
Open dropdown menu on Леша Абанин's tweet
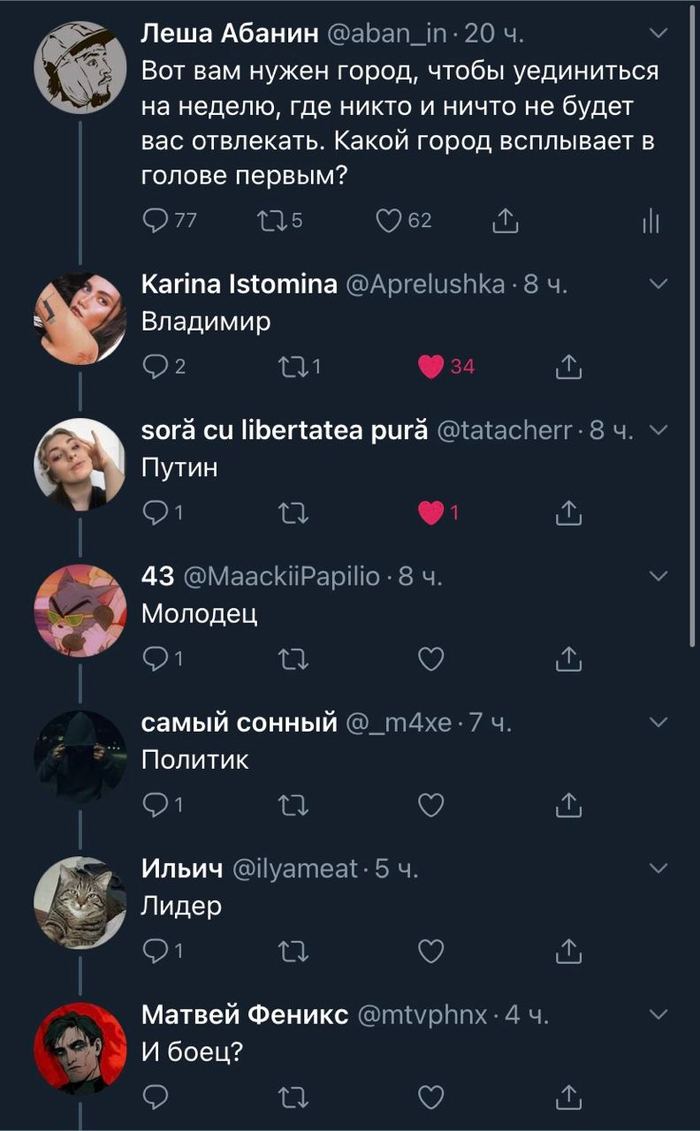point(659,34)
